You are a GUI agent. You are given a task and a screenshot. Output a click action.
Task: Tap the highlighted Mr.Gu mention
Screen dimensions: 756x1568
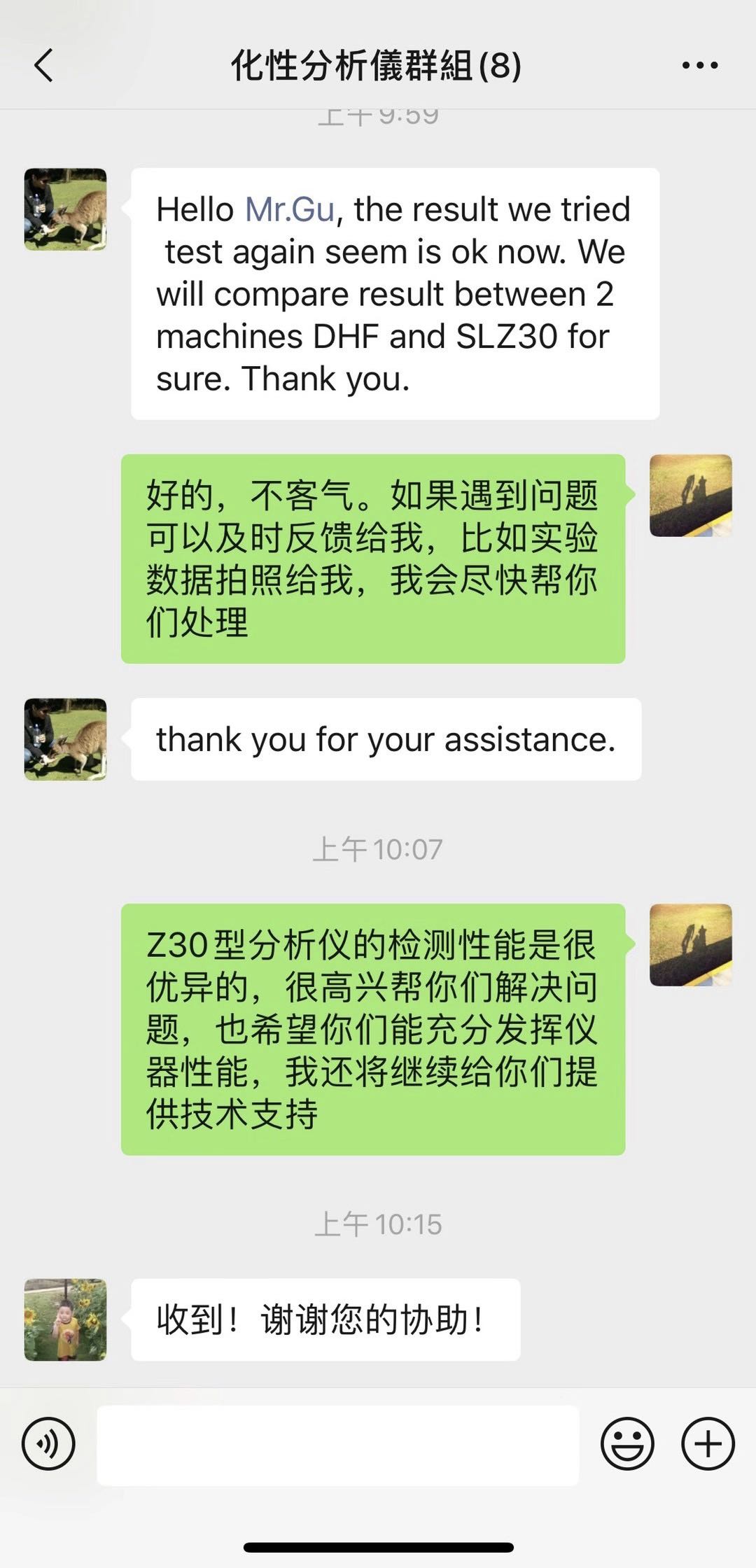290,209
